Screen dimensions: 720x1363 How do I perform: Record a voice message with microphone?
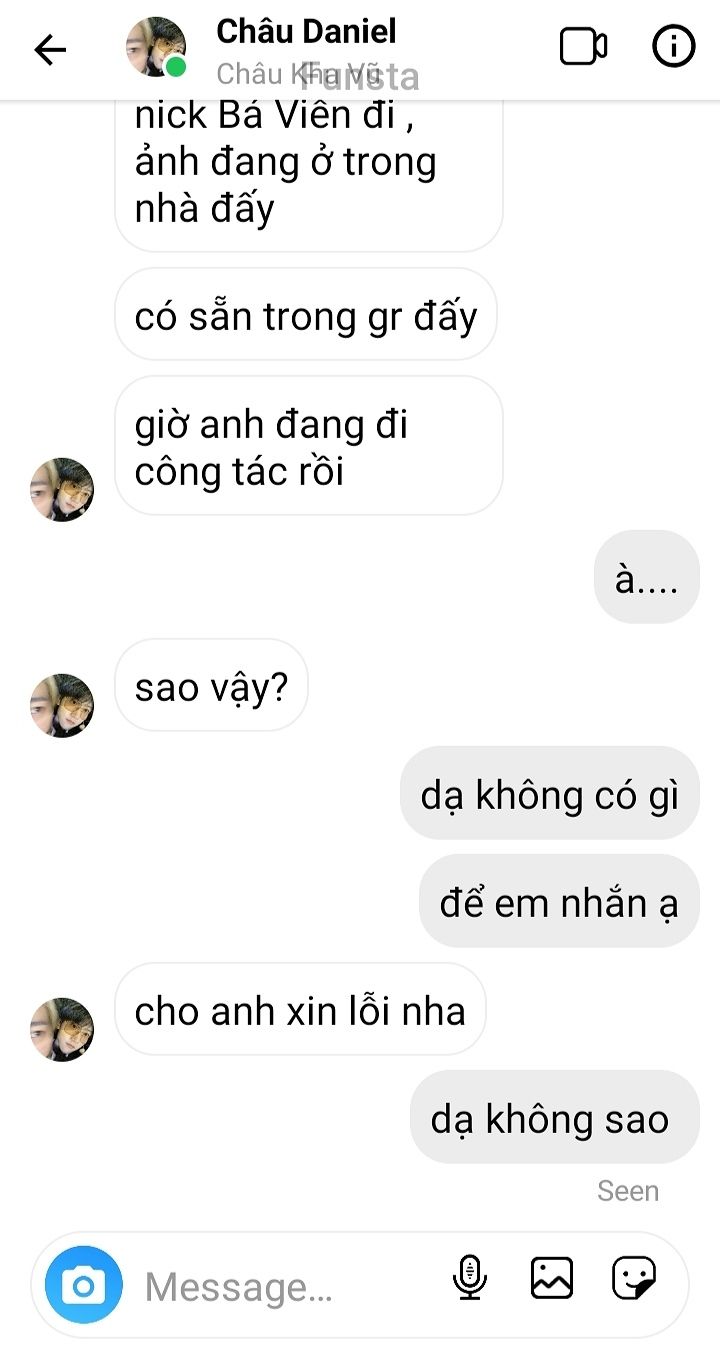click(x=470, y=1278)
